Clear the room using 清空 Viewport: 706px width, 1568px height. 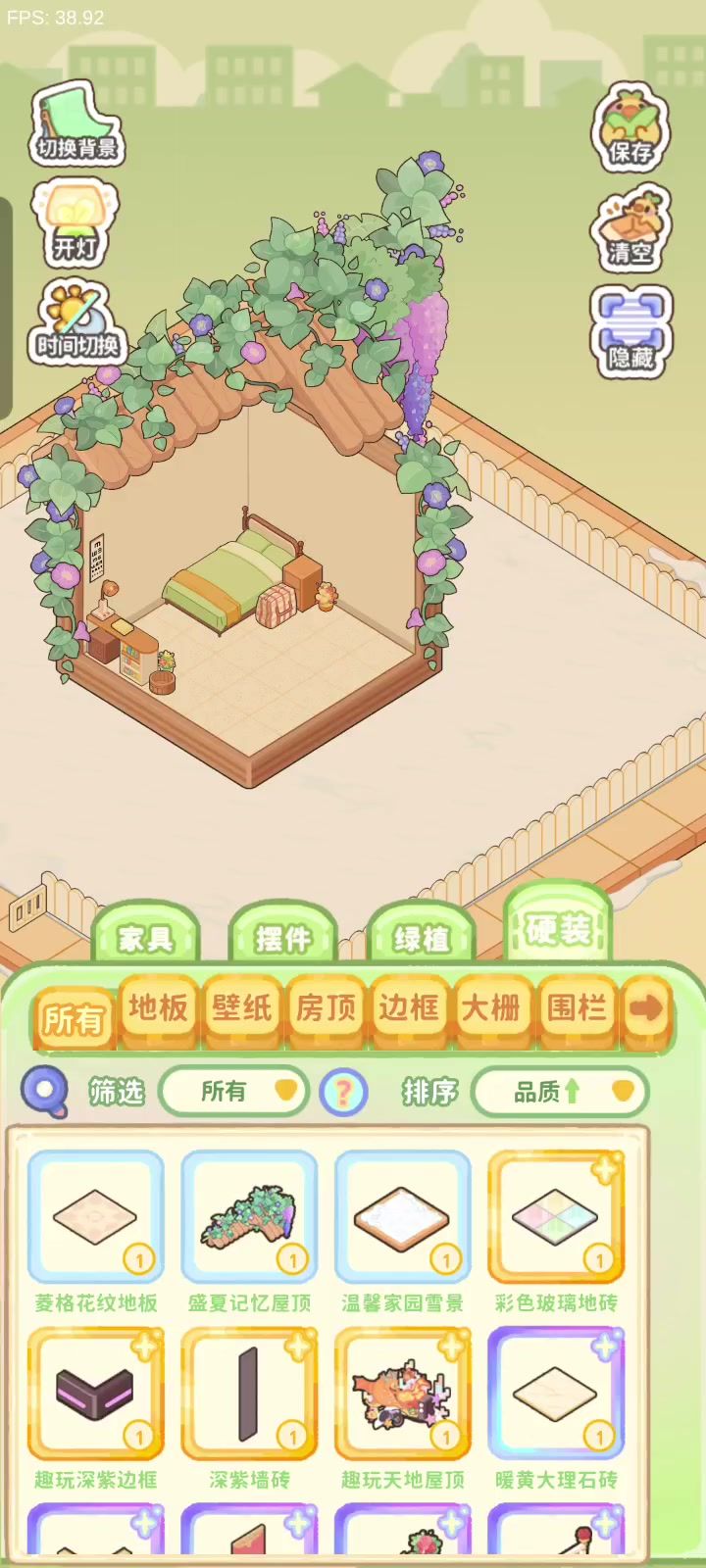click(x=630, y=229)
